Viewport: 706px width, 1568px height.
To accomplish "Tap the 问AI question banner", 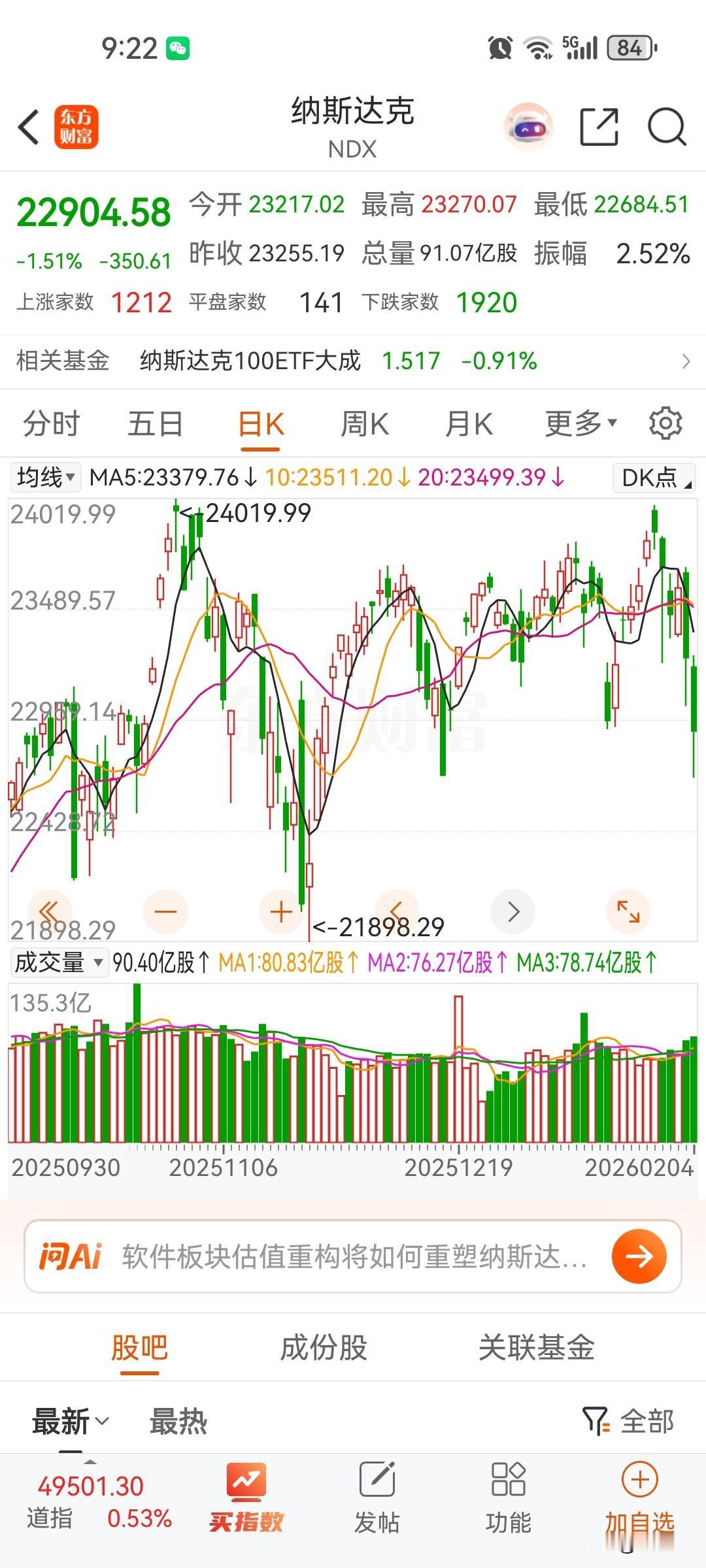I will coord(353,1255).
